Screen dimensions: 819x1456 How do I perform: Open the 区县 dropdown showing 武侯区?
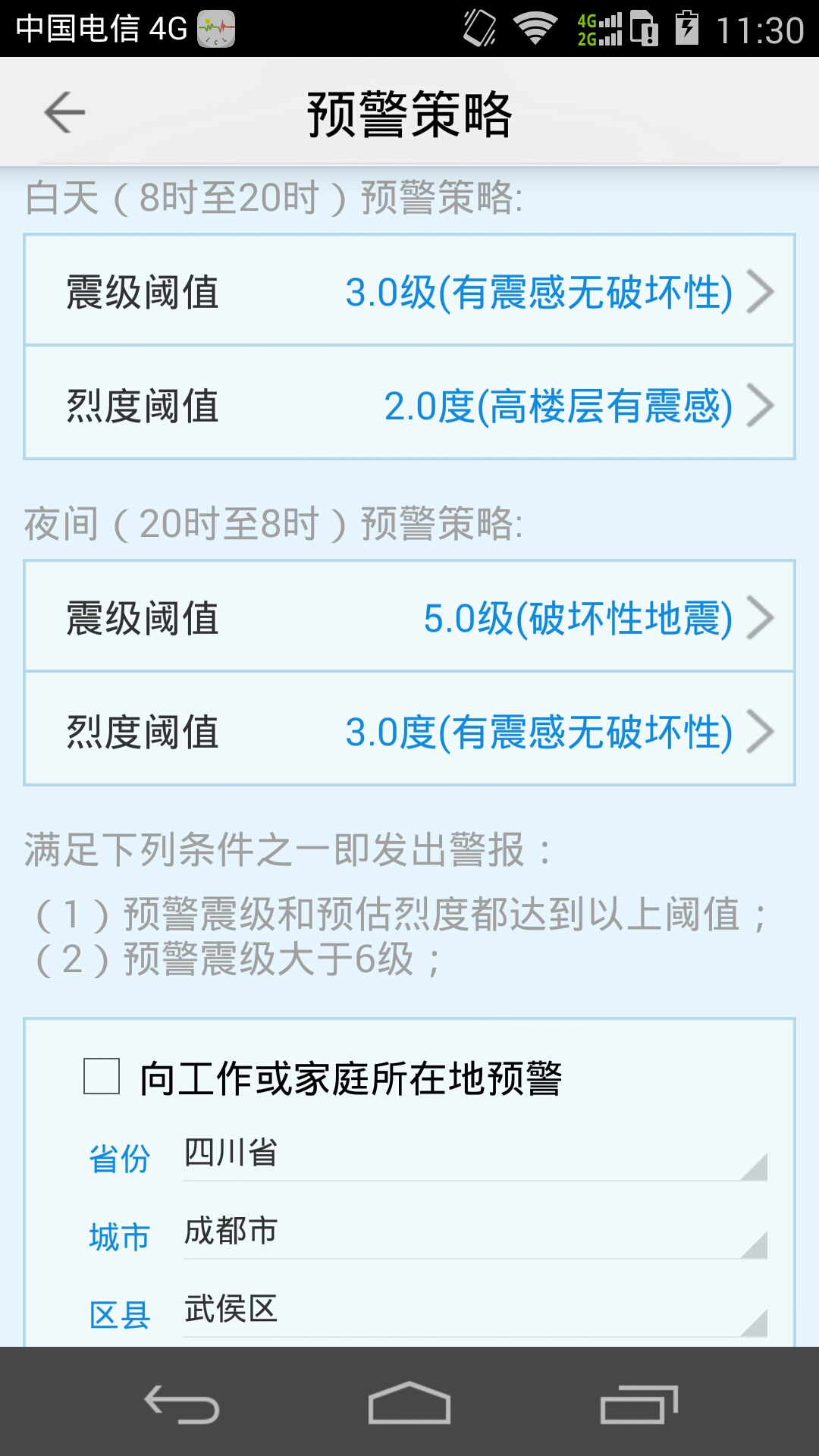coord(470,1308)
